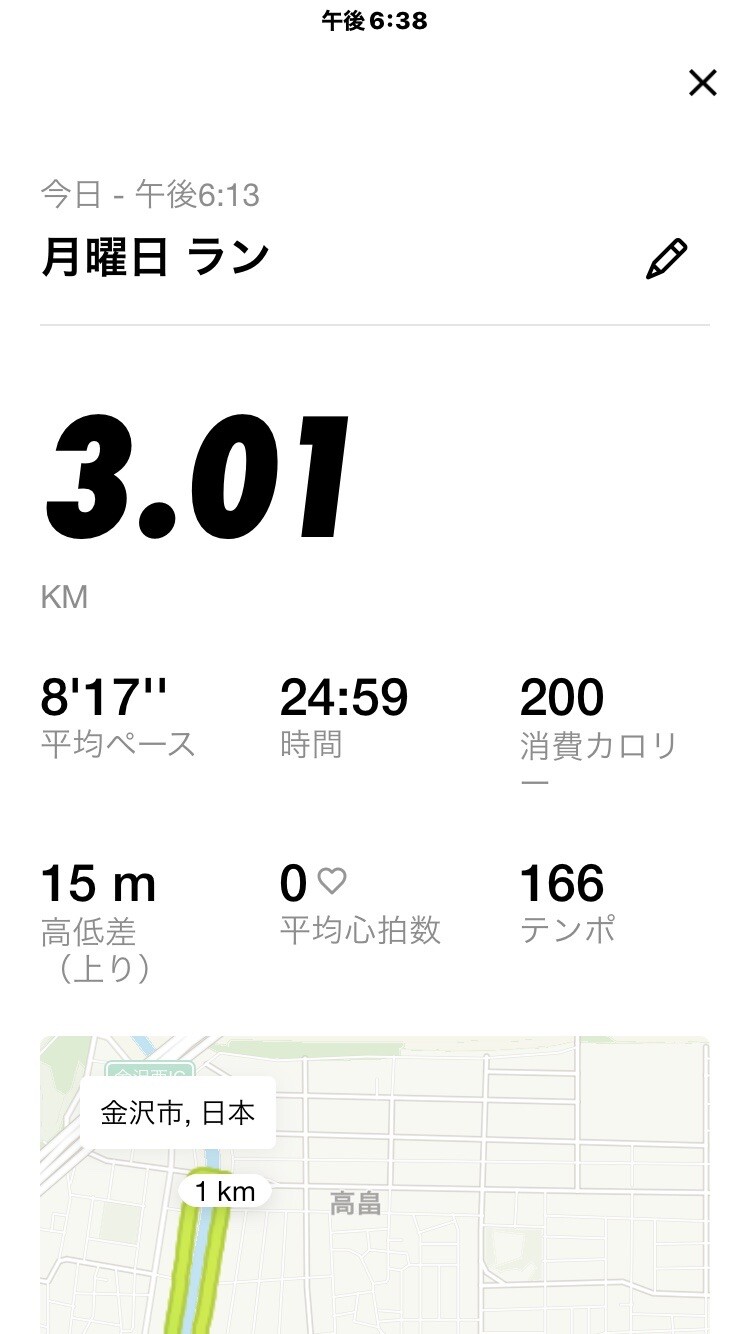Tap the 1 km split marker on map
The width and height of the screenshot is (750, 1334).
coord(222,1191)
